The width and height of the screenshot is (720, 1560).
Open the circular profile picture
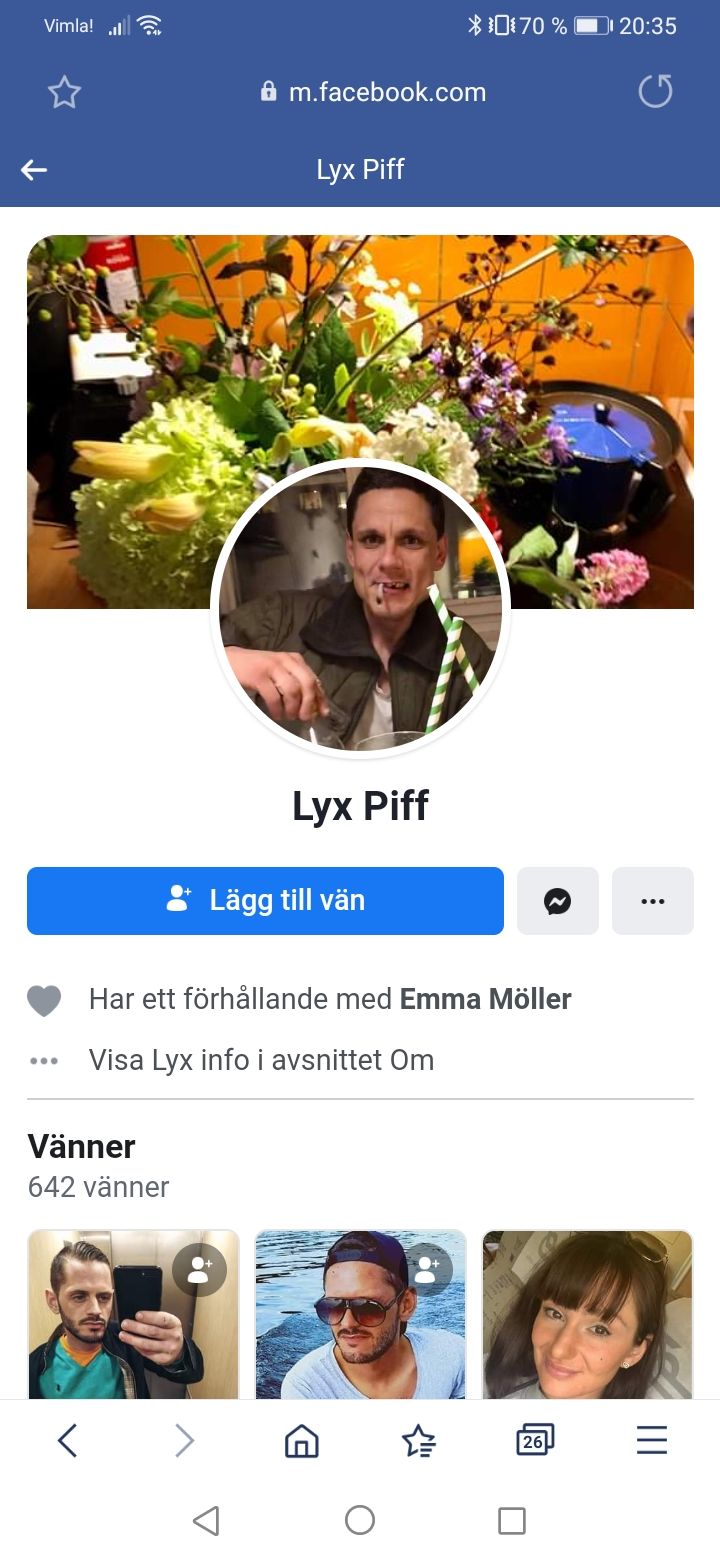(x=360, y=608)
